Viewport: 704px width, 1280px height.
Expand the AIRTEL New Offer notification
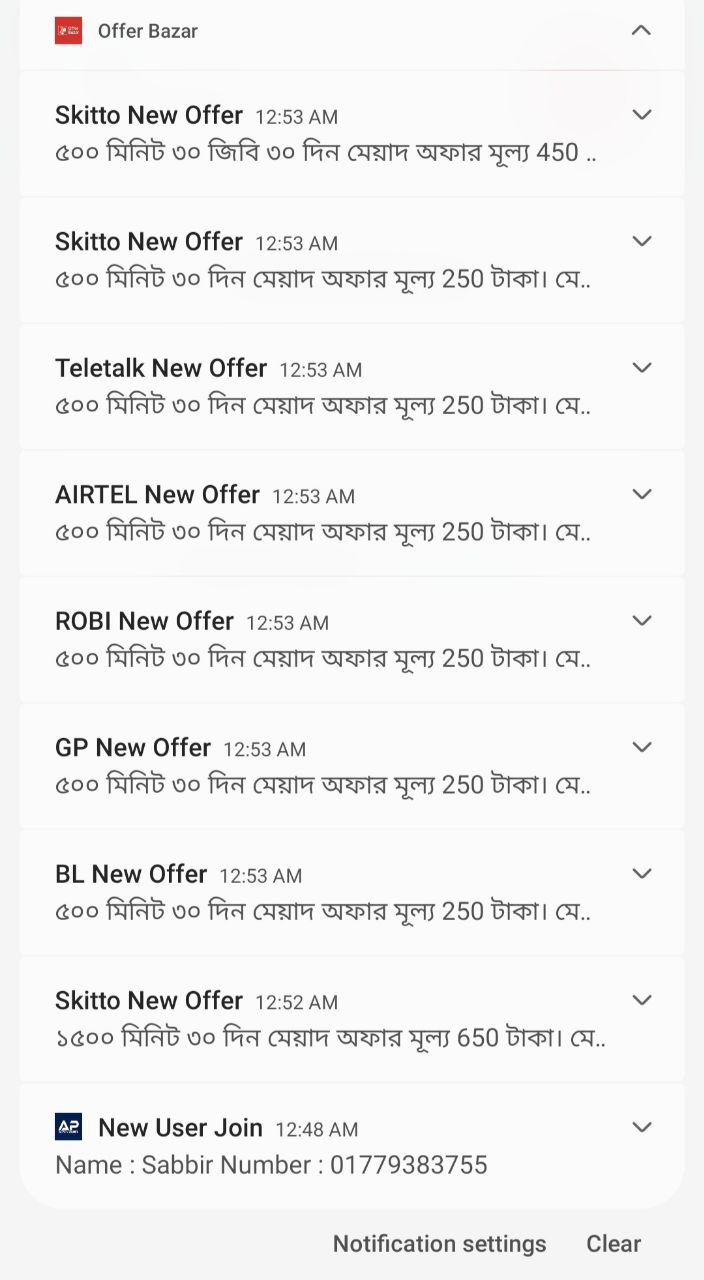click(642, 494)
